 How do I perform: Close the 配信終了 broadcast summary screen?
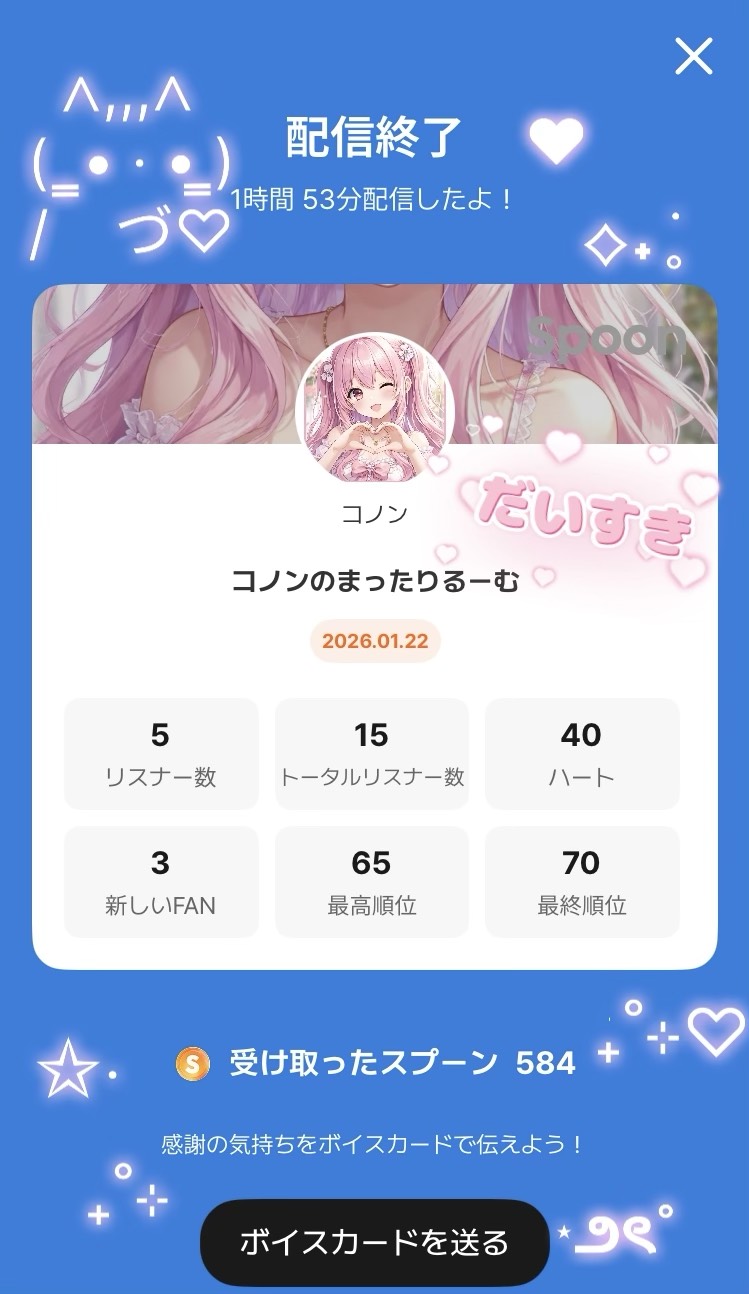pos(693,56)
